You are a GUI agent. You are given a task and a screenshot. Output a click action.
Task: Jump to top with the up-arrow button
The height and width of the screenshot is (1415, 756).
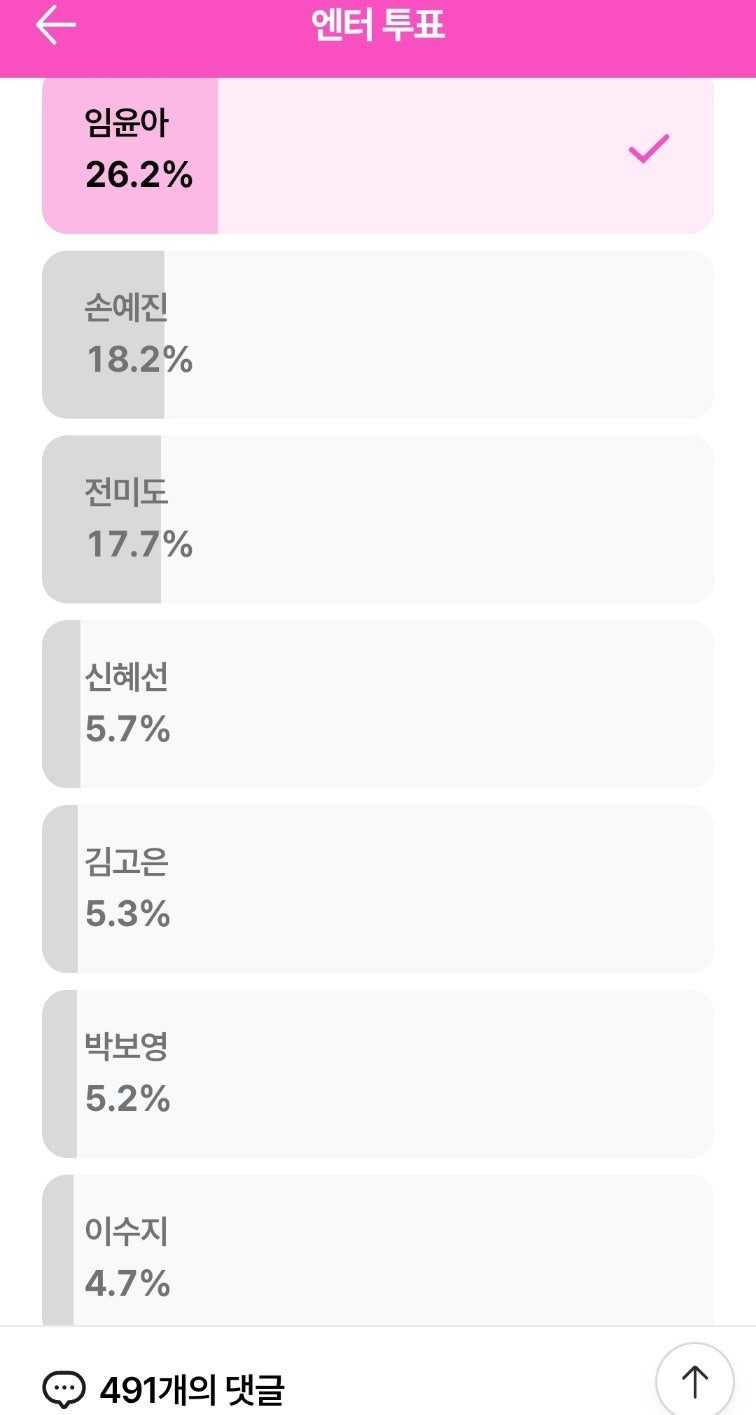click(x=695, y=1381)
